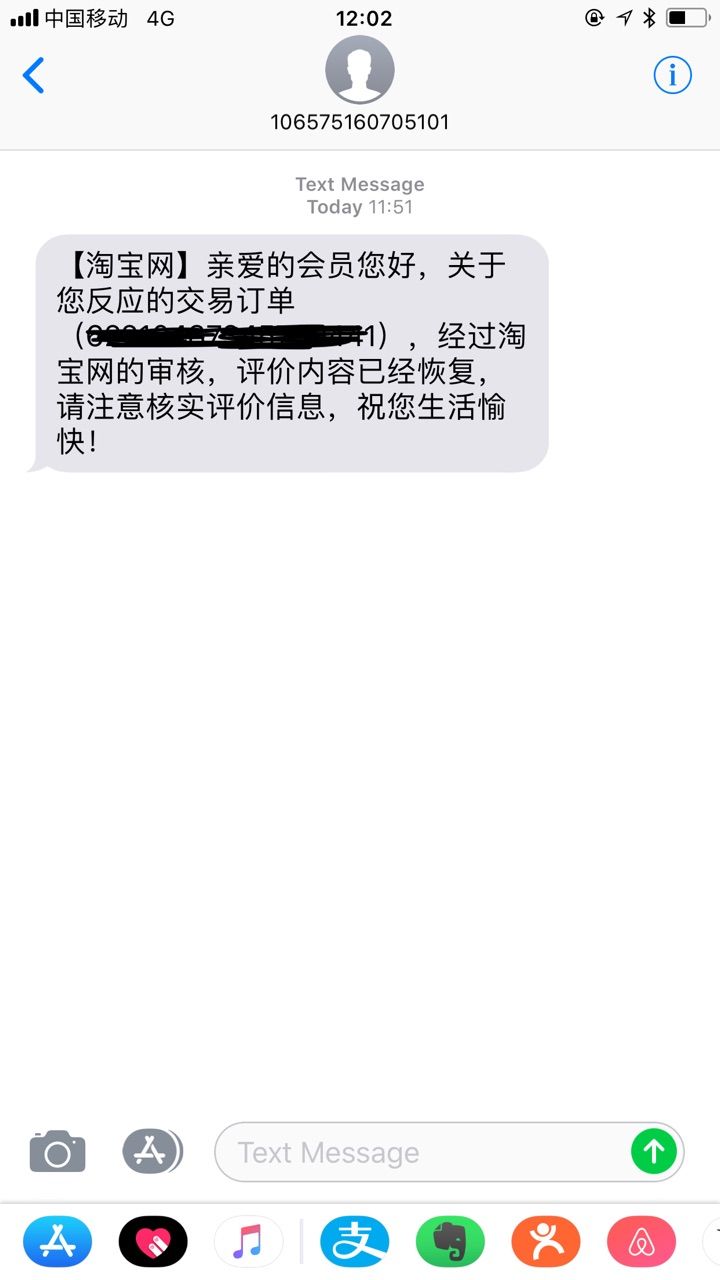
Task: Open the Alipay iMessage app
Action: pyautogui.click(x=354, y=1242)
